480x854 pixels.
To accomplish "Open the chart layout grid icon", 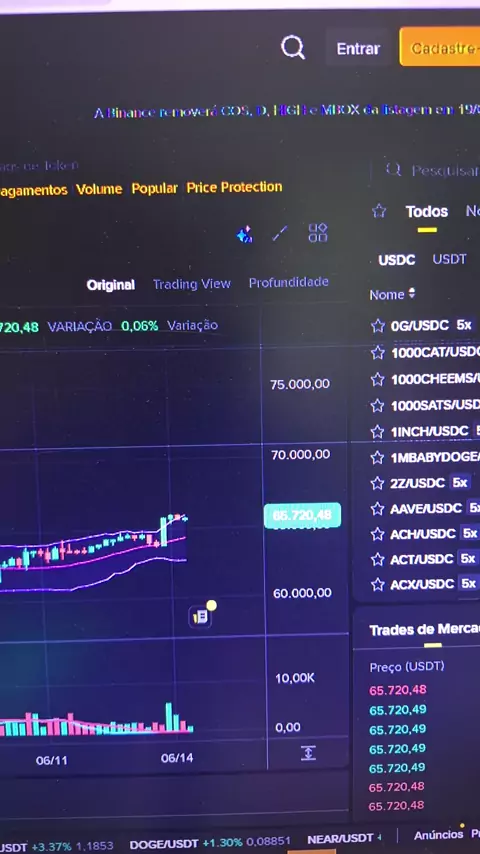I will (x=318, y=233).
